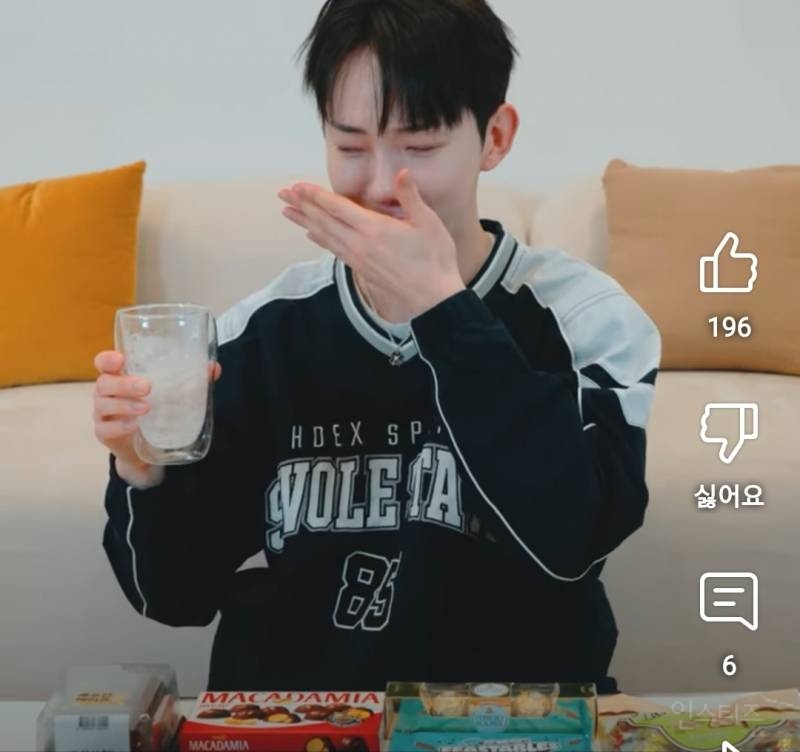Tap the dislike thumbs-down icon
Viewport: 800px width, 752px height.
click(x=728, y=432)
